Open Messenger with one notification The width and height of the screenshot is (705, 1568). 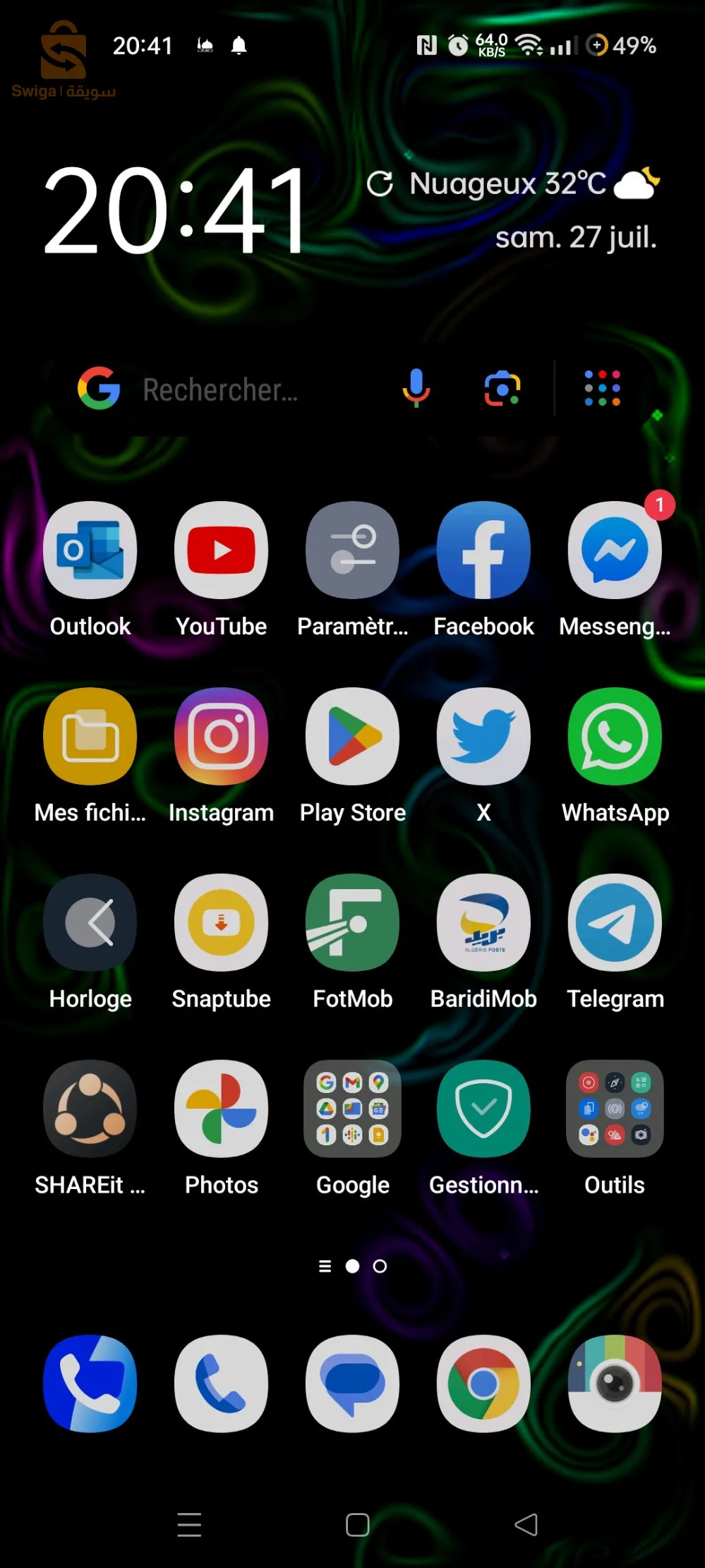pyautogui.click(x=615, y=550)
